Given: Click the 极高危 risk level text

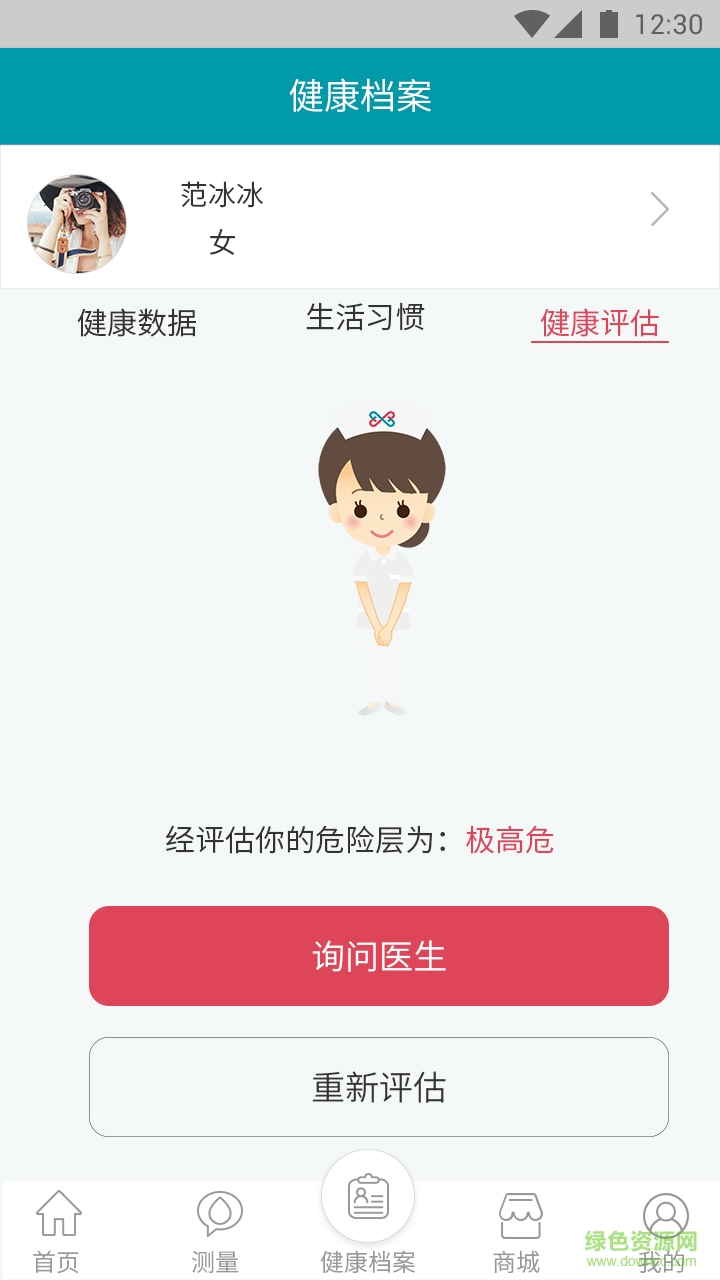Looking at the screenshot, I should click(510, 841).
